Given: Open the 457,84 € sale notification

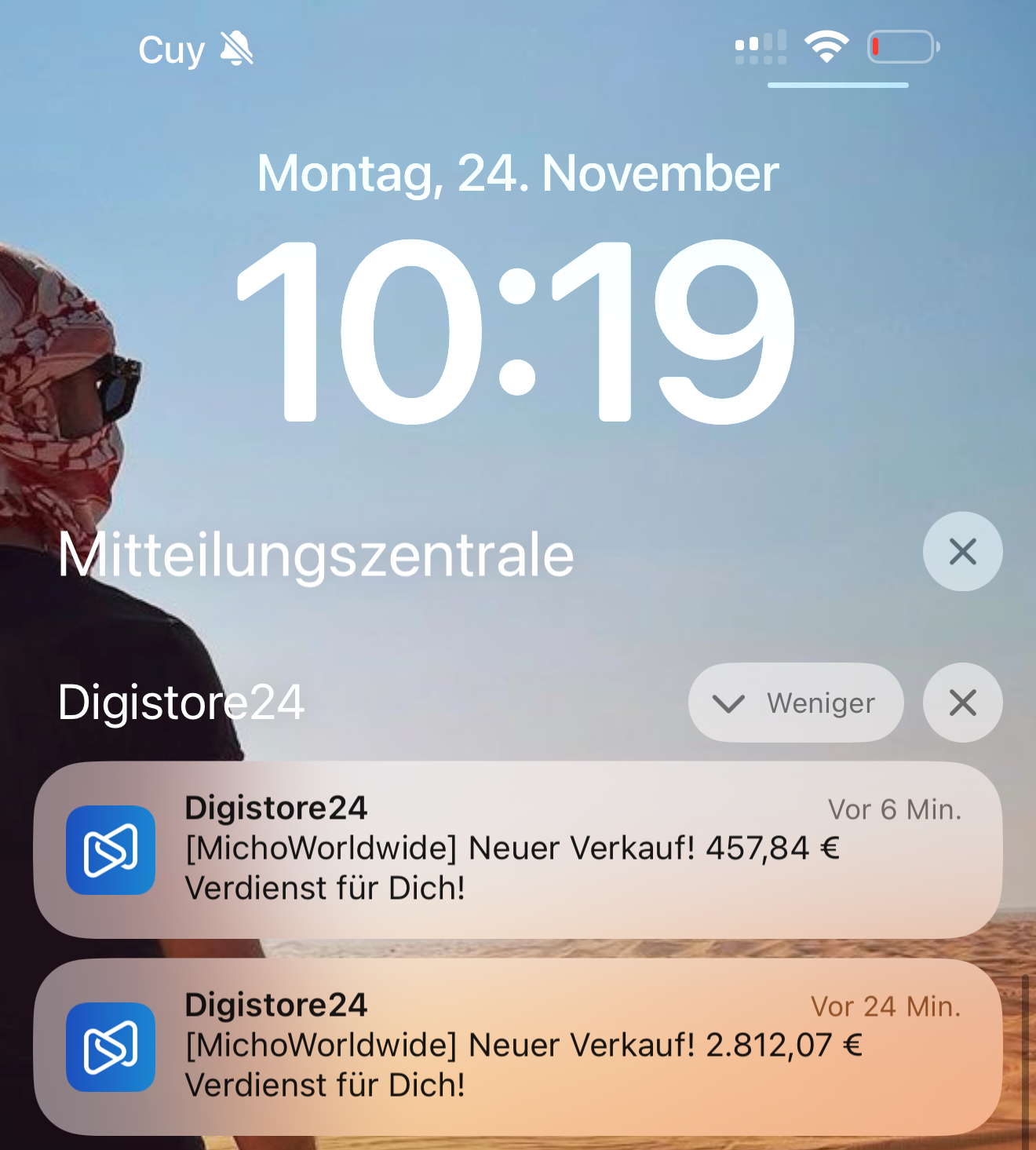Looking at the screenshot, I should click(x=518, y=849).
